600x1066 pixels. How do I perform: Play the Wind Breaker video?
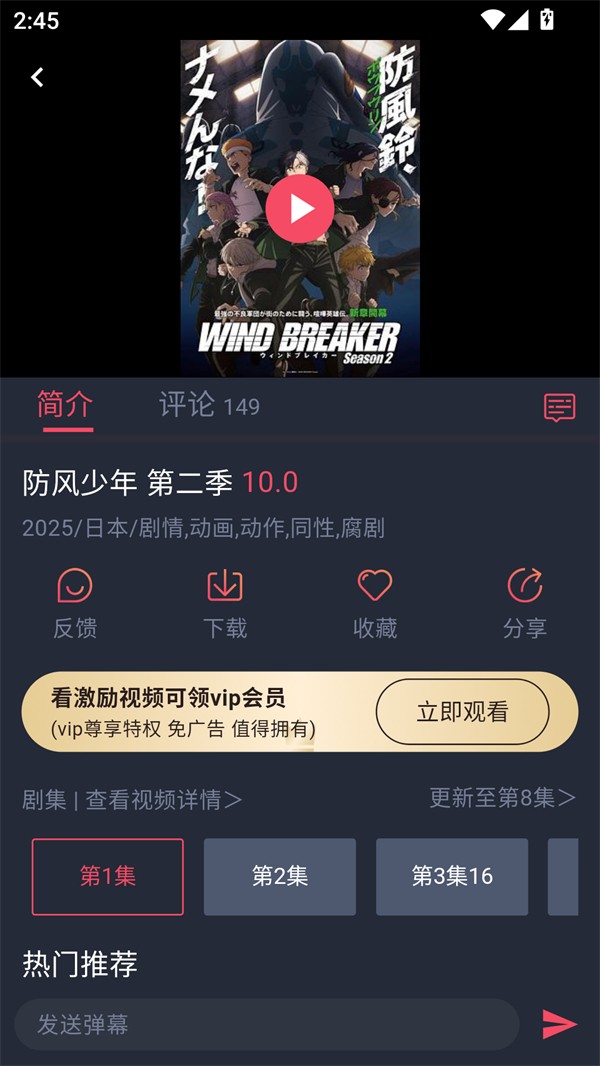(x=300, y=208)
